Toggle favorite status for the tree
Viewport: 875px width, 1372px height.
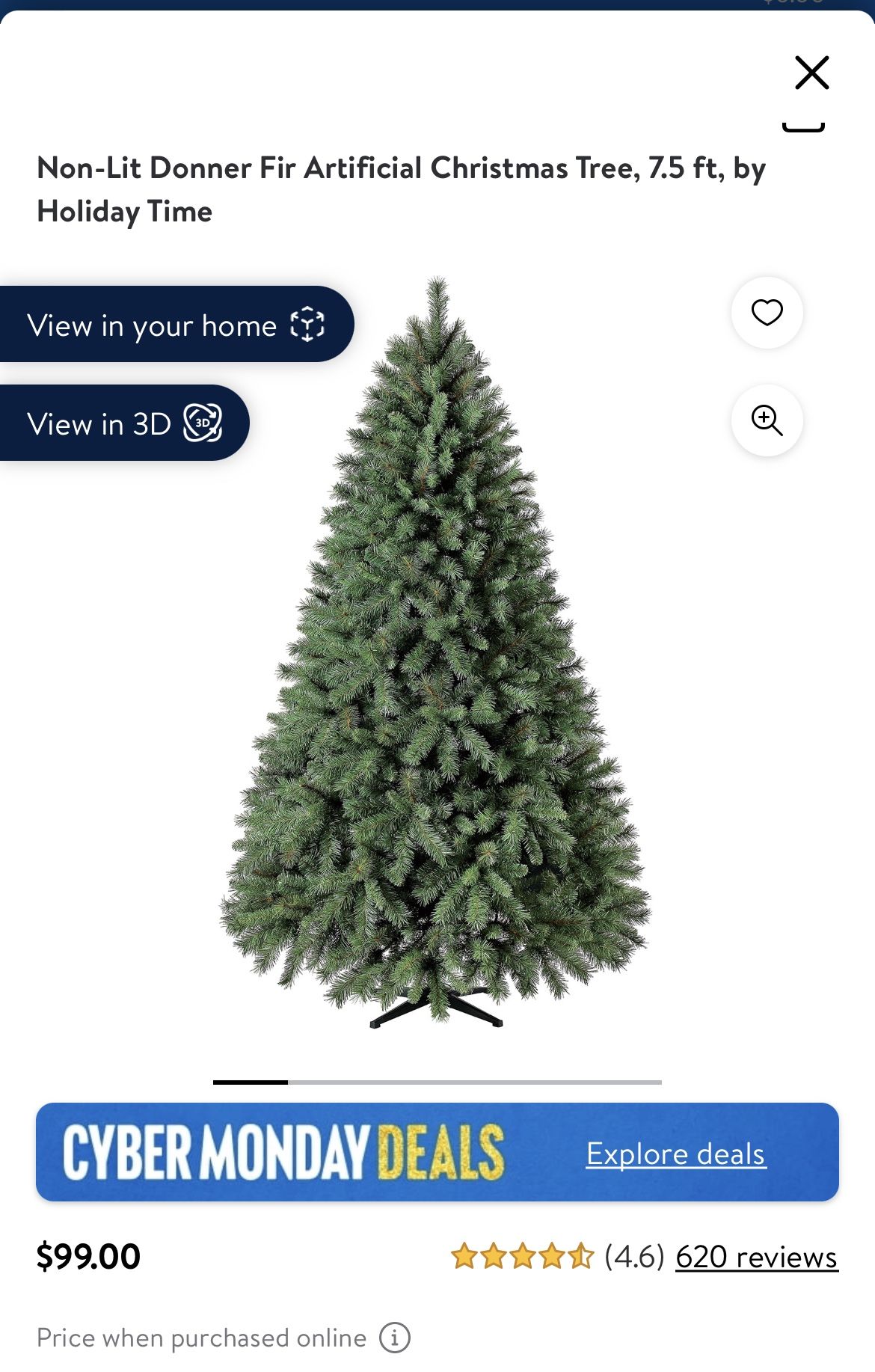point(767,314)
